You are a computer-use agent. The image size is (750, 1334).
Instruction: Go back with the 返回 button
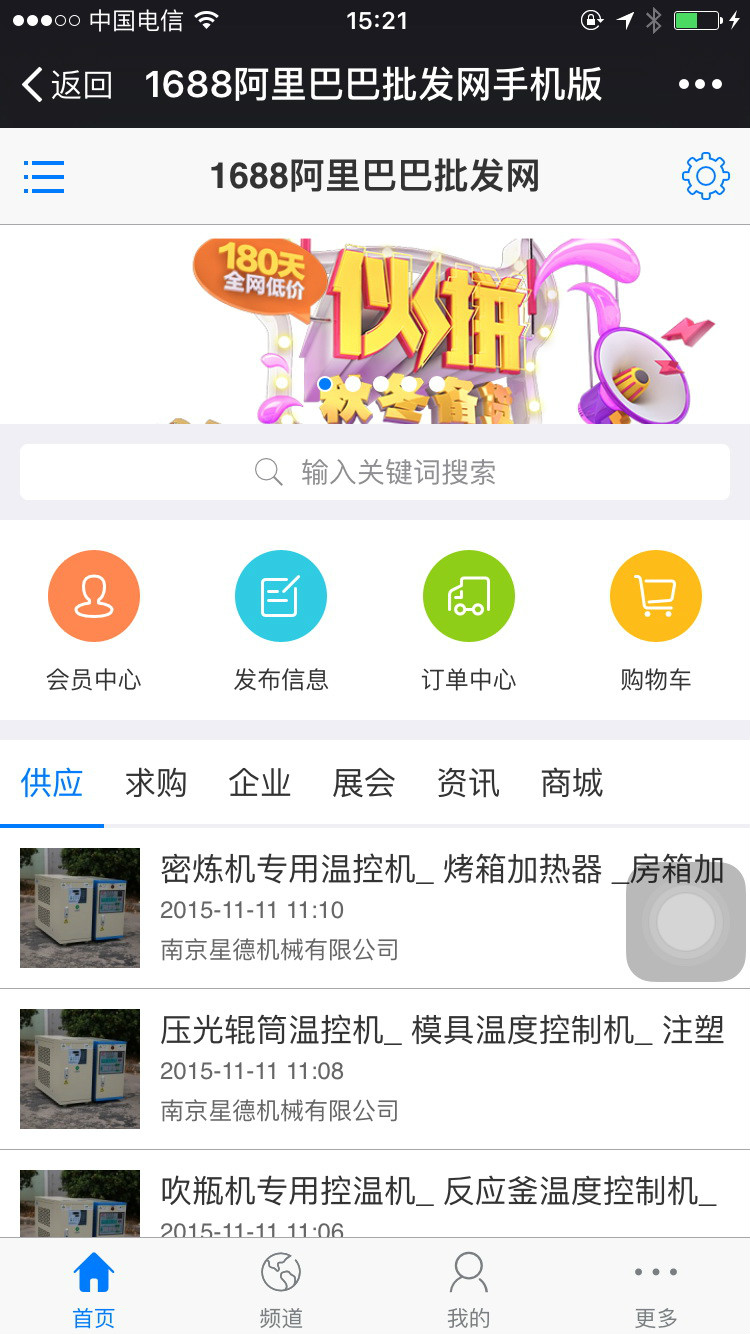click(x=66, y=85)
